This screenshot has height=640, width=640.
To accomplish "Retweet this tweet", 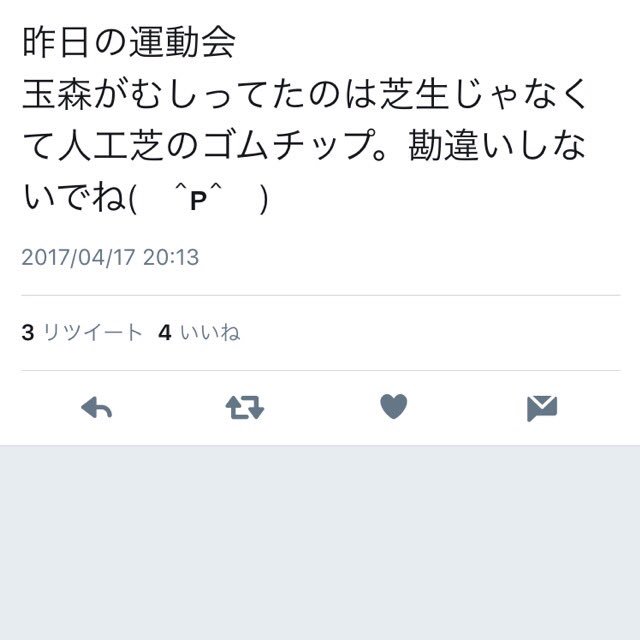I will pyautogui.click(x=244, y=407).
